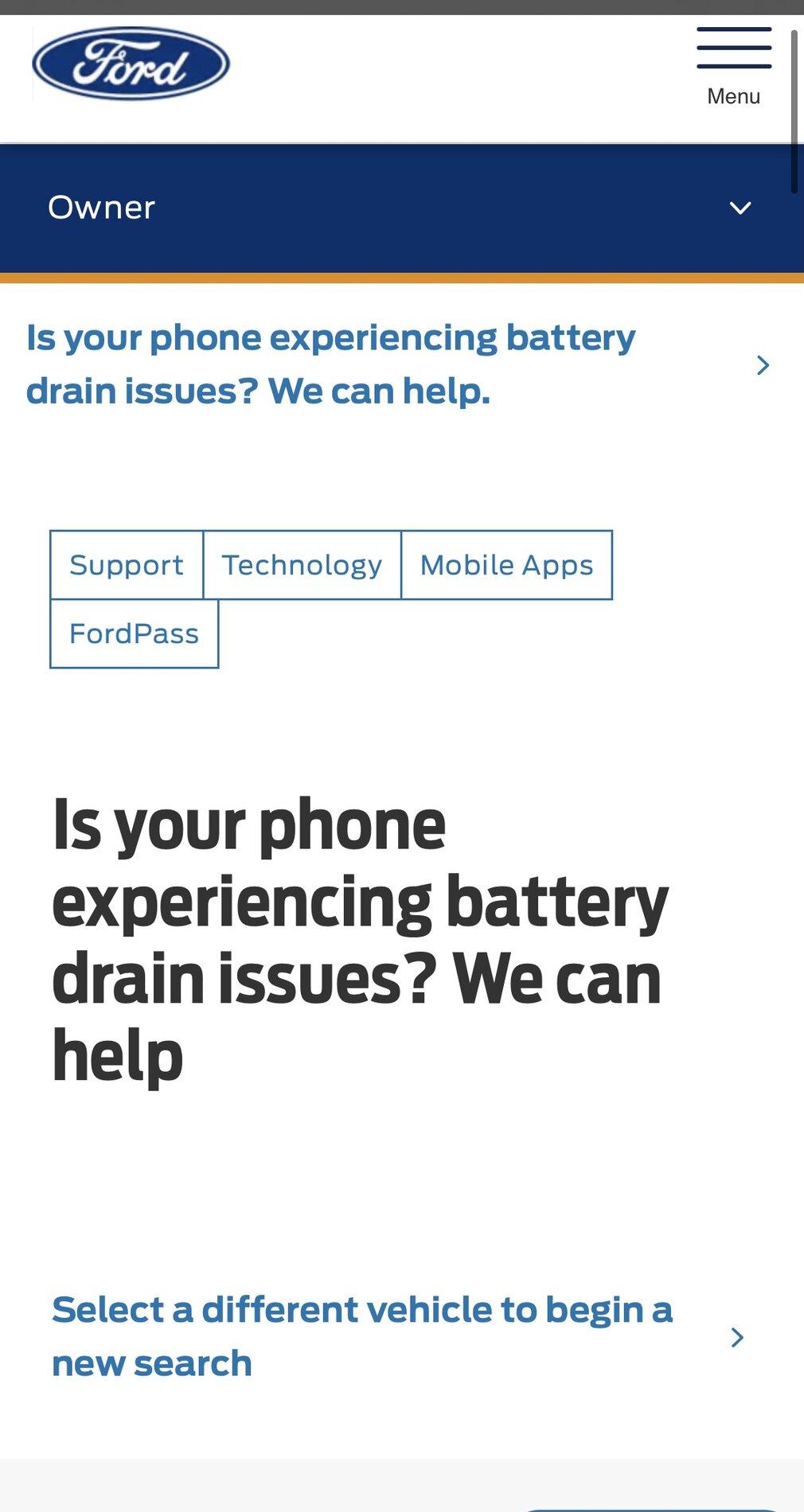Screen dimensions: 804x1512
Task: Open the Technology breadcrumb
Action: coord(302,565)
